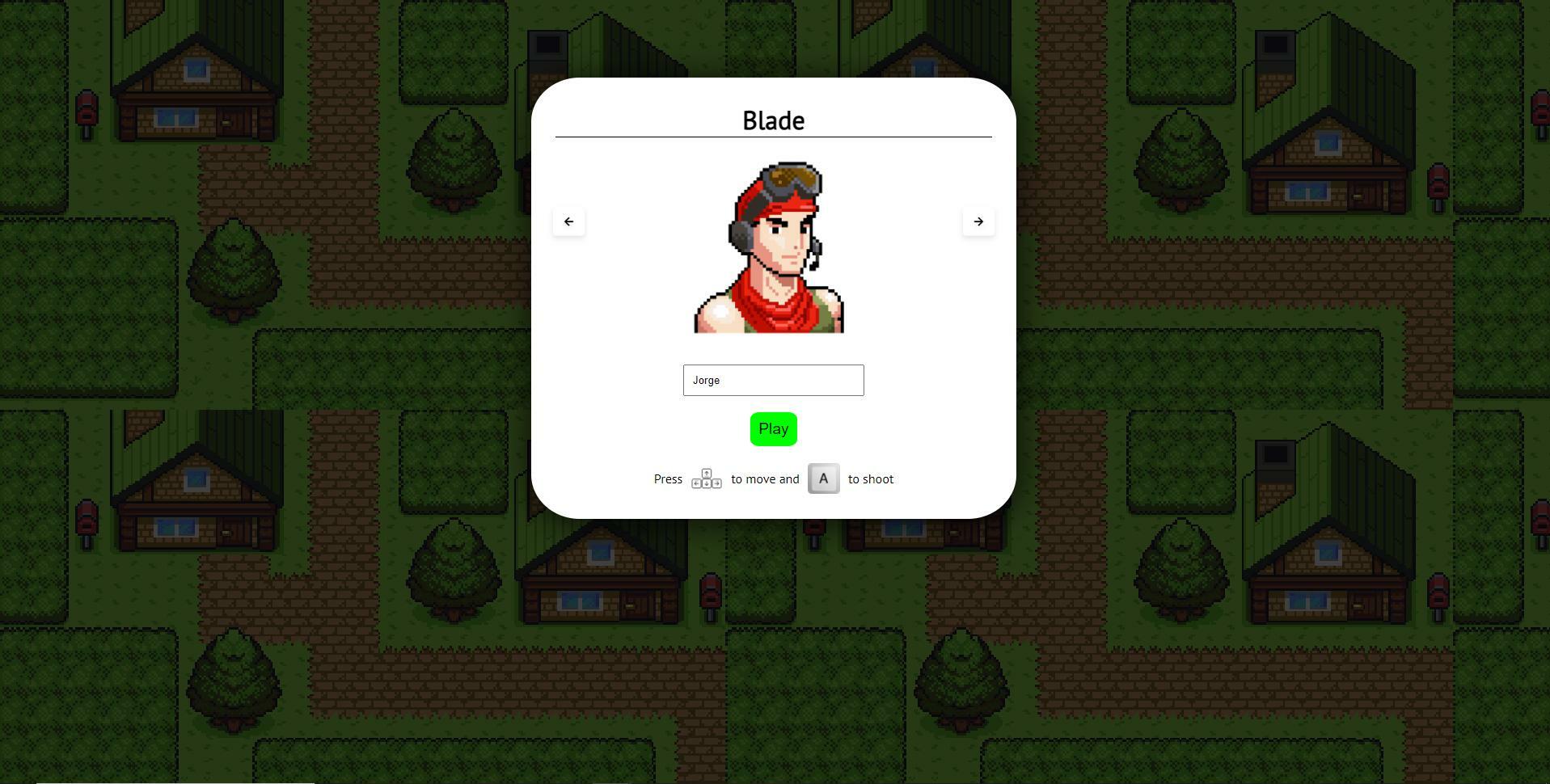The image size is (1550, 784).
Task: Tap the name field containing Jorge
Action: coord(773,380)
